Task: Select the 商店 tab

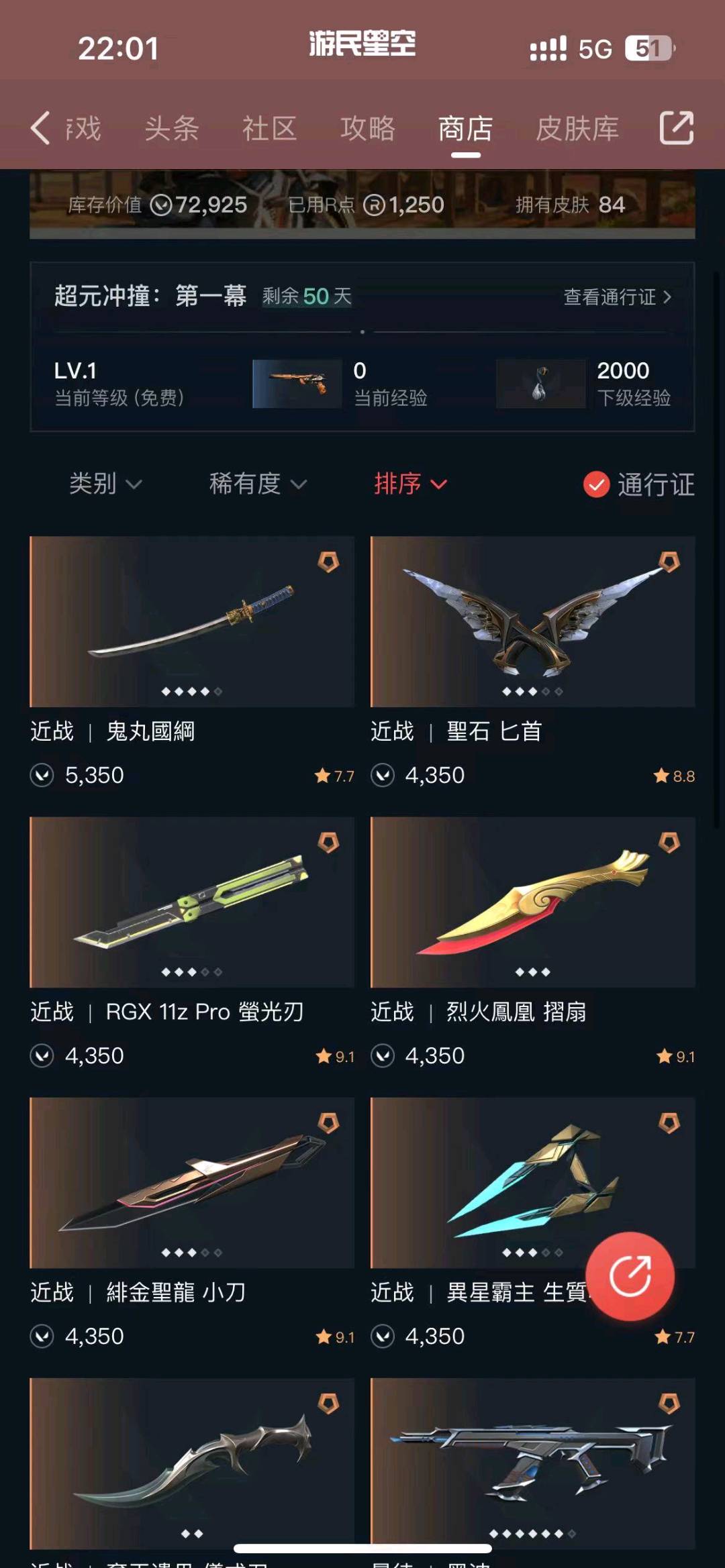Action: pos(465,128)
